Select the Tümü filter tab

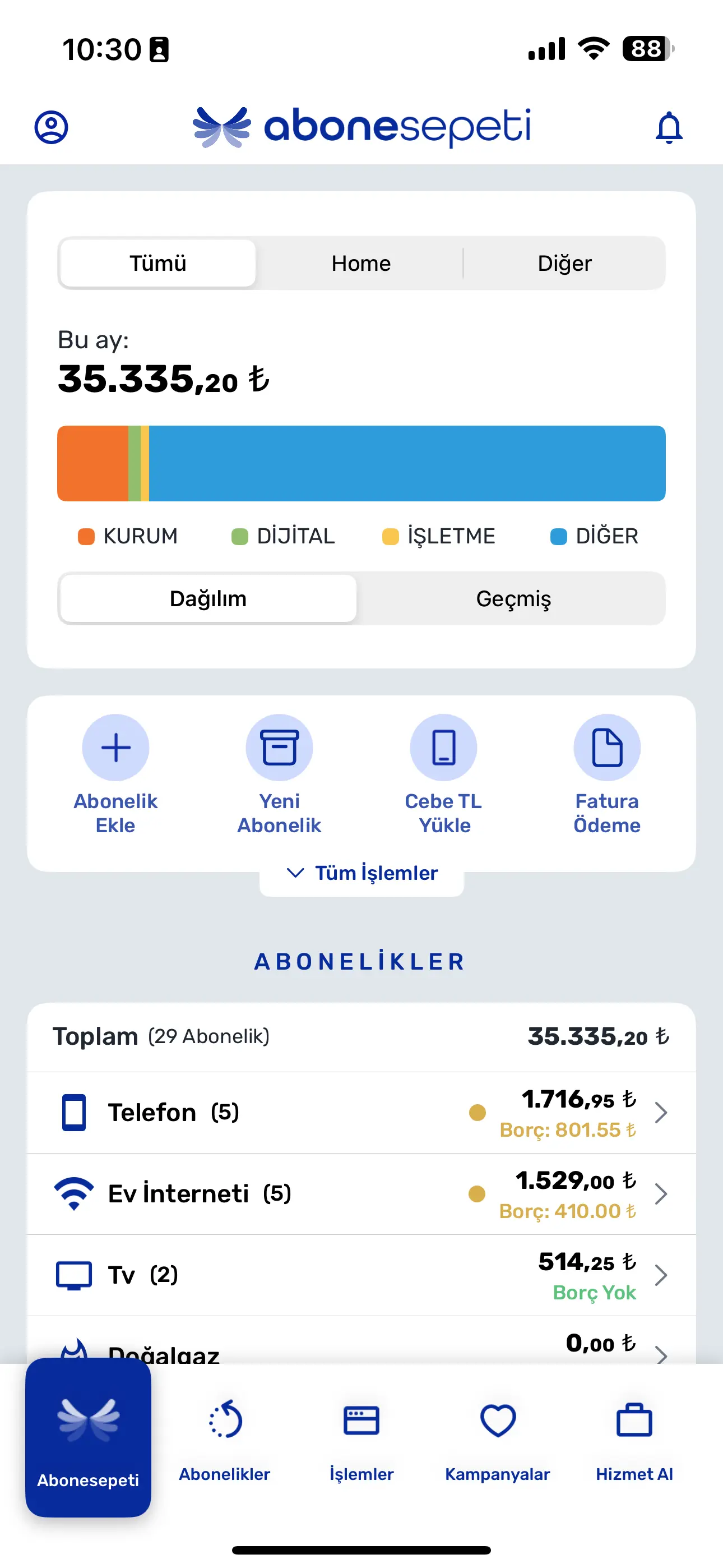click(x=157, y=263)
